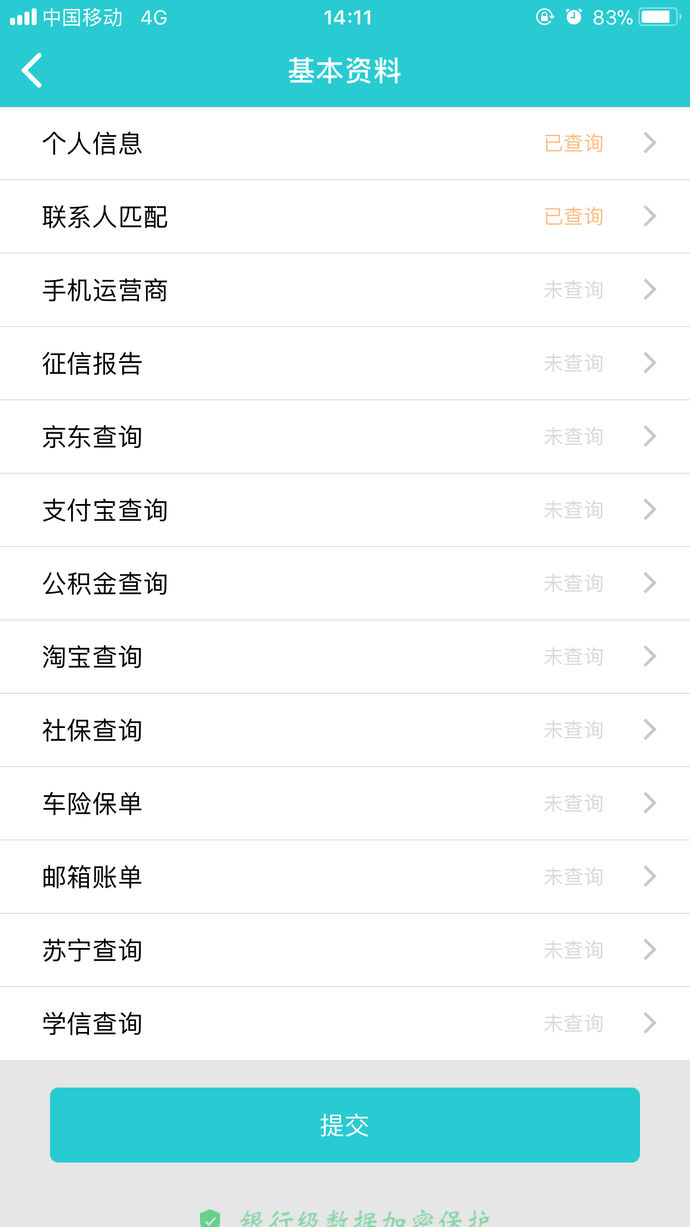
Task: Select 邮箱账单 row
Action: (345, 876)
